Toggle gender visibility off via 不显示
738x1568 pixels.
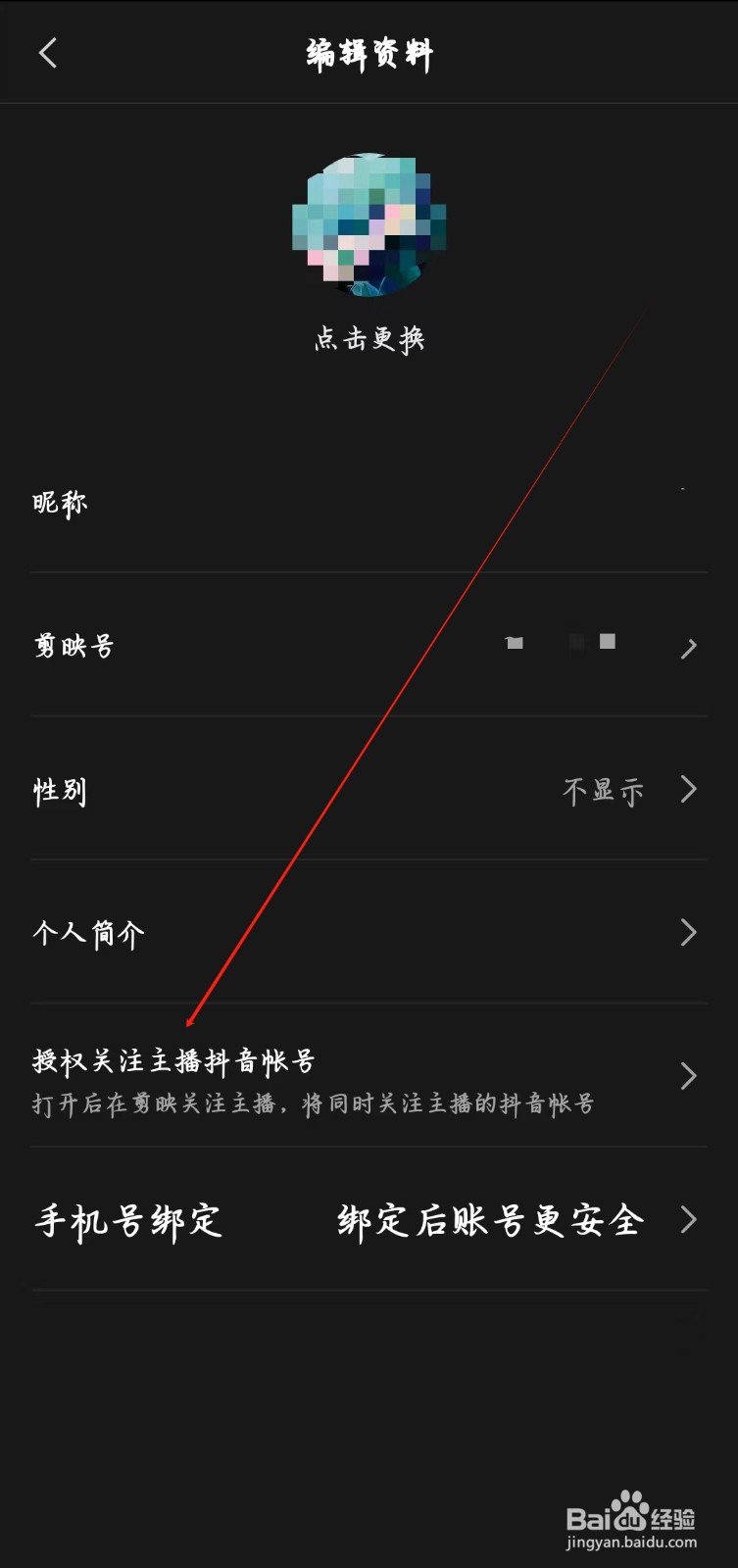[x=604, y=790]
